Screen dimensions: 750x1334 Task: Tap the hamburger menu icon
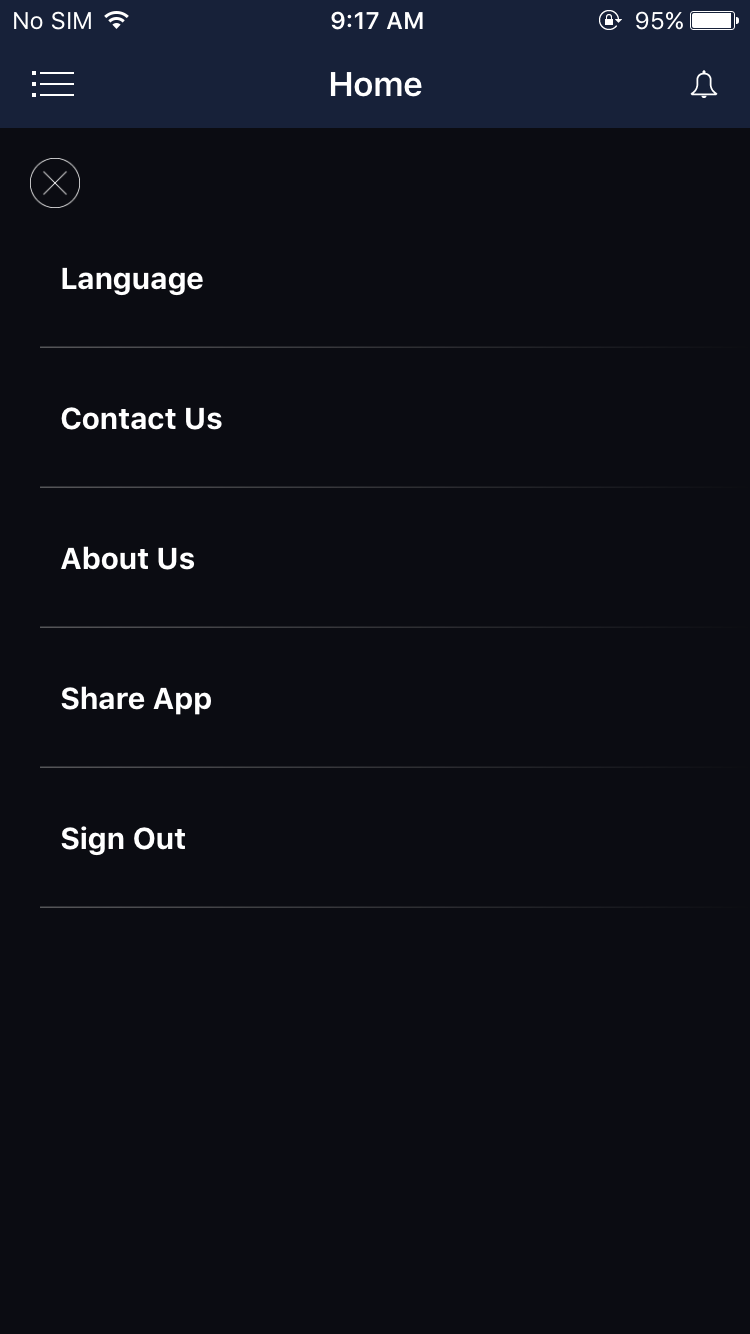tap(53, 84)
